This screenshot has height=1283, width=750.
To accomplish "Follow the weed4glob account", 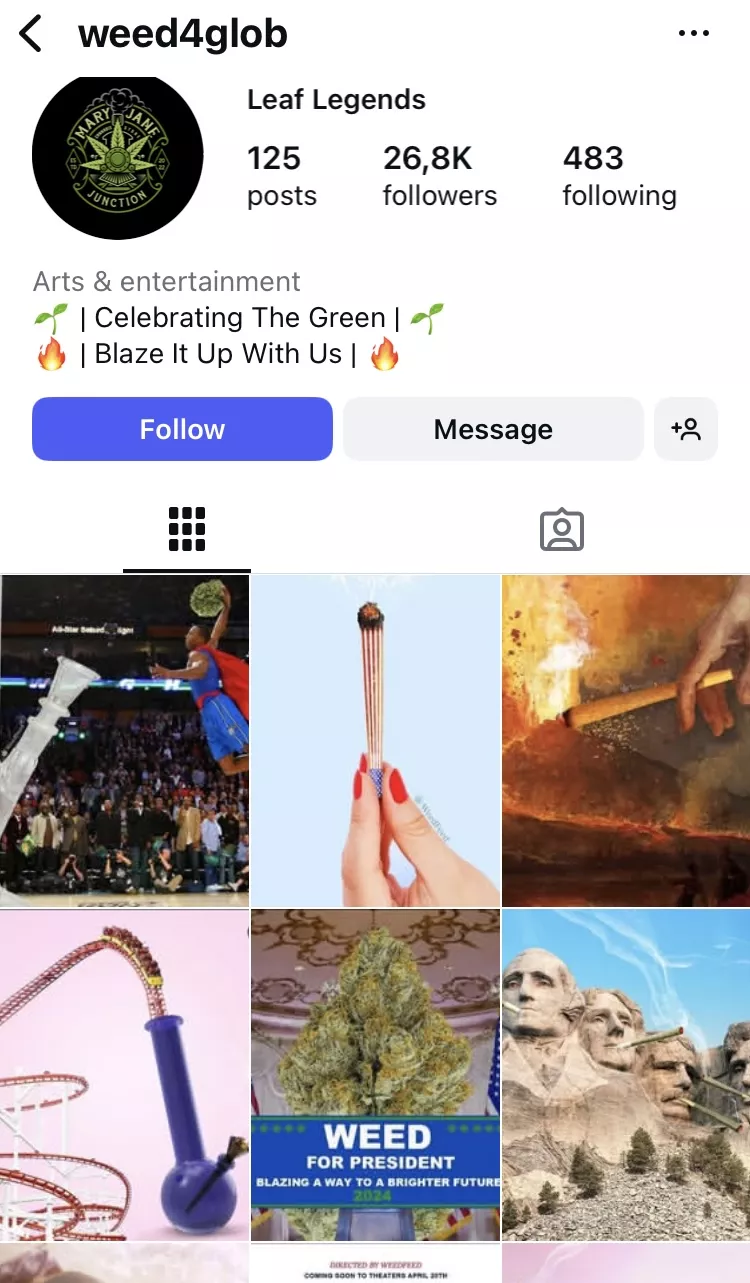I will point(182,429).
